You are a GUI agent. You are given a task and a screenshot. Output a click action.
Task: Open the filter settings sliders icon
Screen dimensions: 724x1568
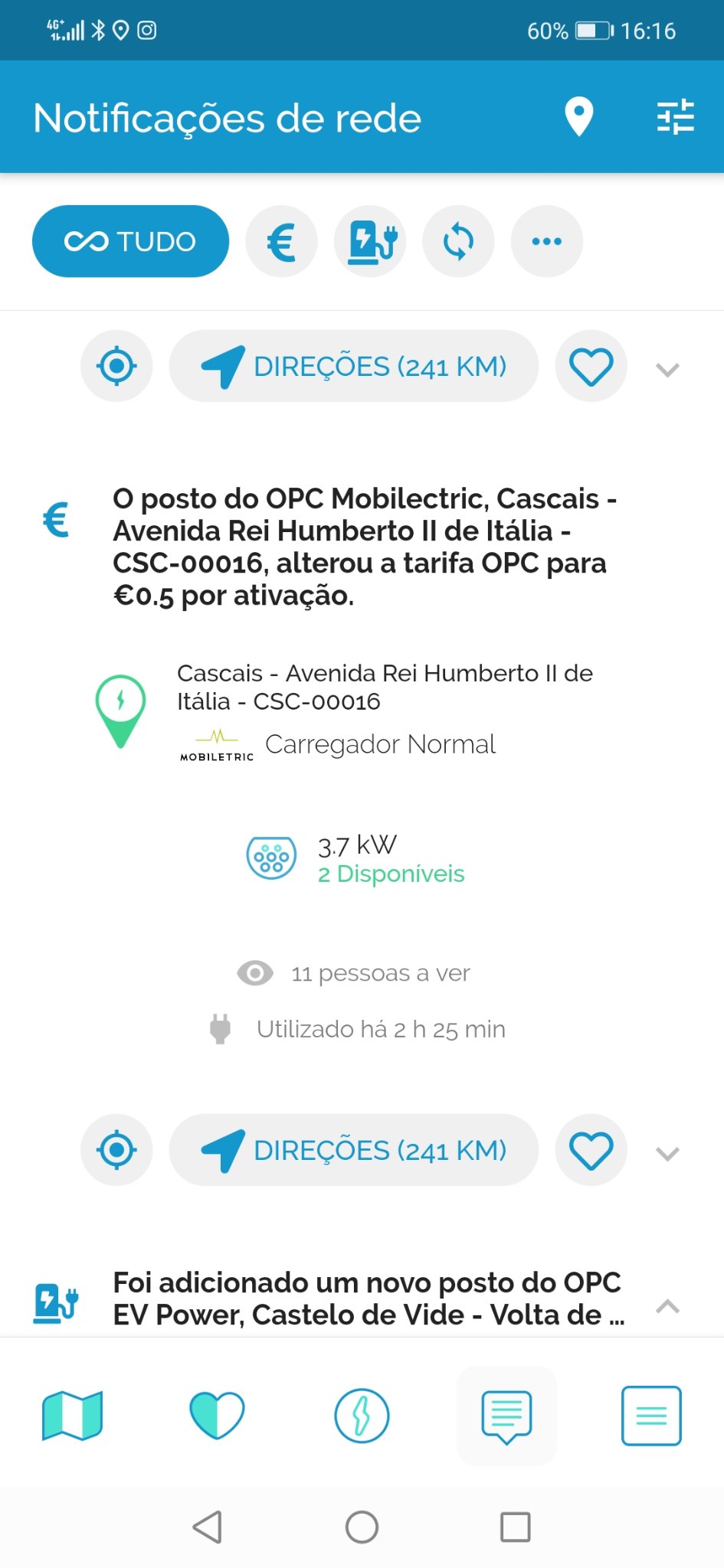(675, 117)
